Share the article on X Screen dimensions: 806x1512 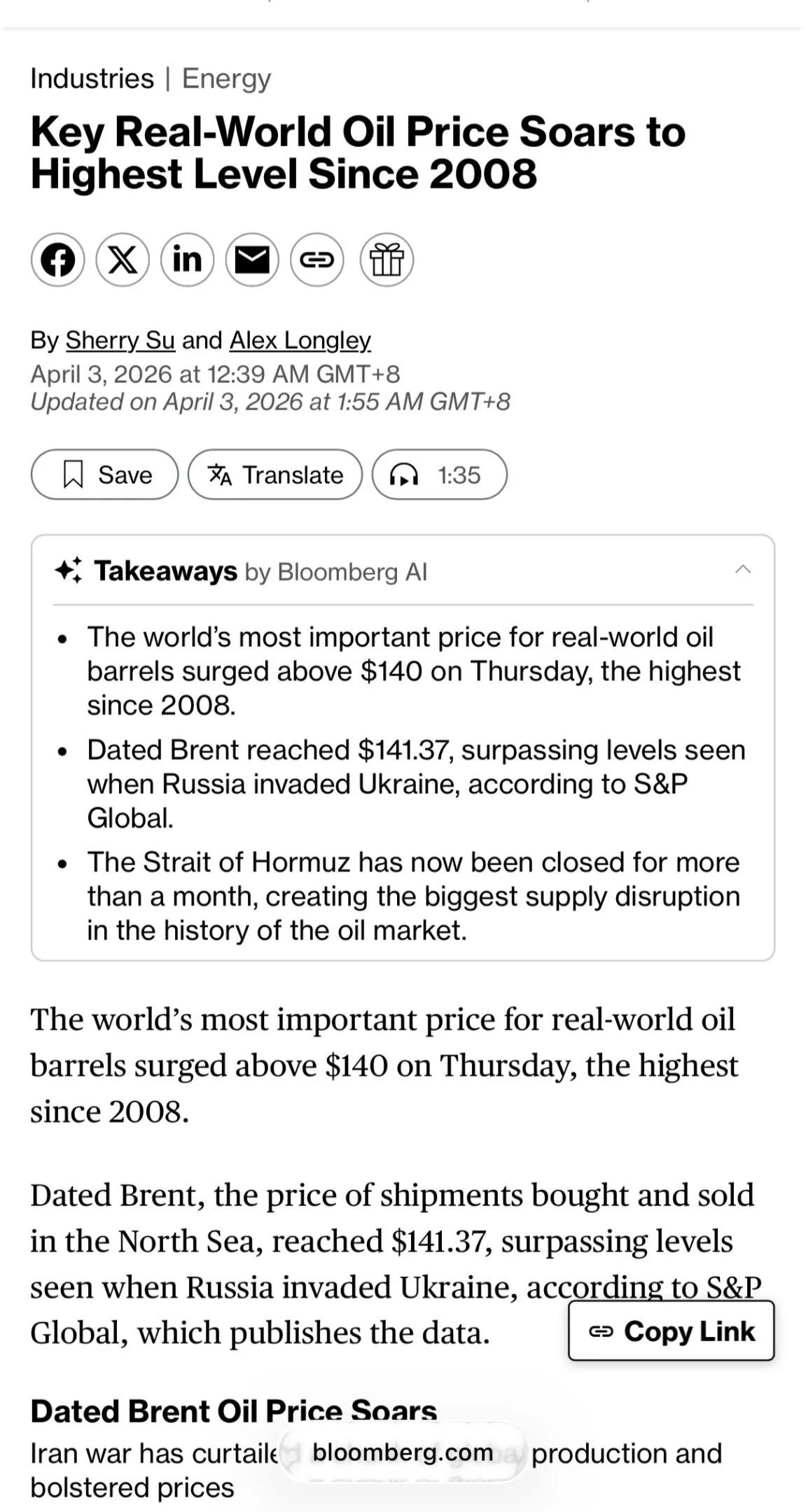click(123, 259)
